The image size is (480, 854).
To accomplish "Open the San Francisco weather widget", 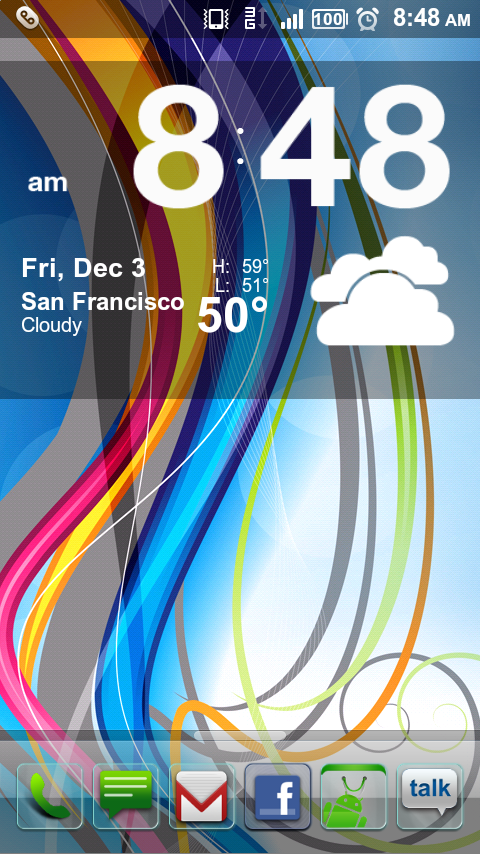I will (x=238, y=294).
